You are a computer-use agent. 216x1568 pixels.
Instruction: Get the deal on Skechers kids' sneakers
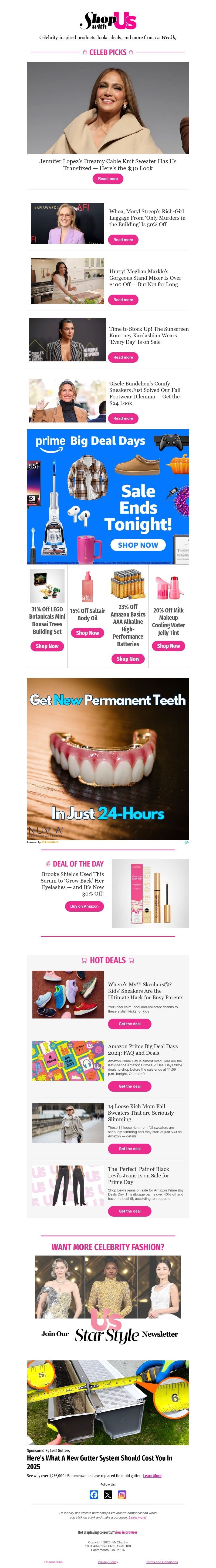pyautogui.click(x=129, y=1024)
